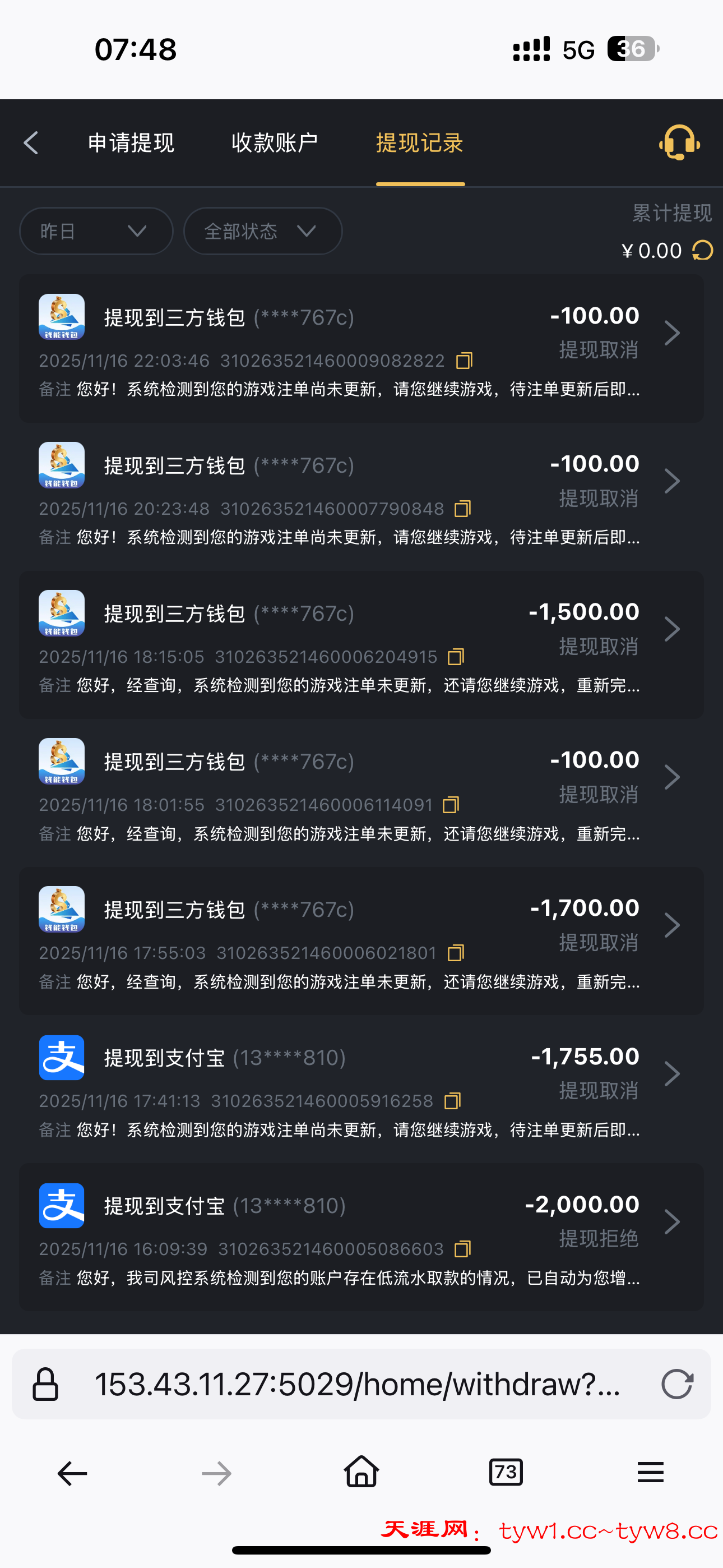Switch to the 申请提现 tab
The height and width of the screenshot is (1568, 723).
[131, 143]
